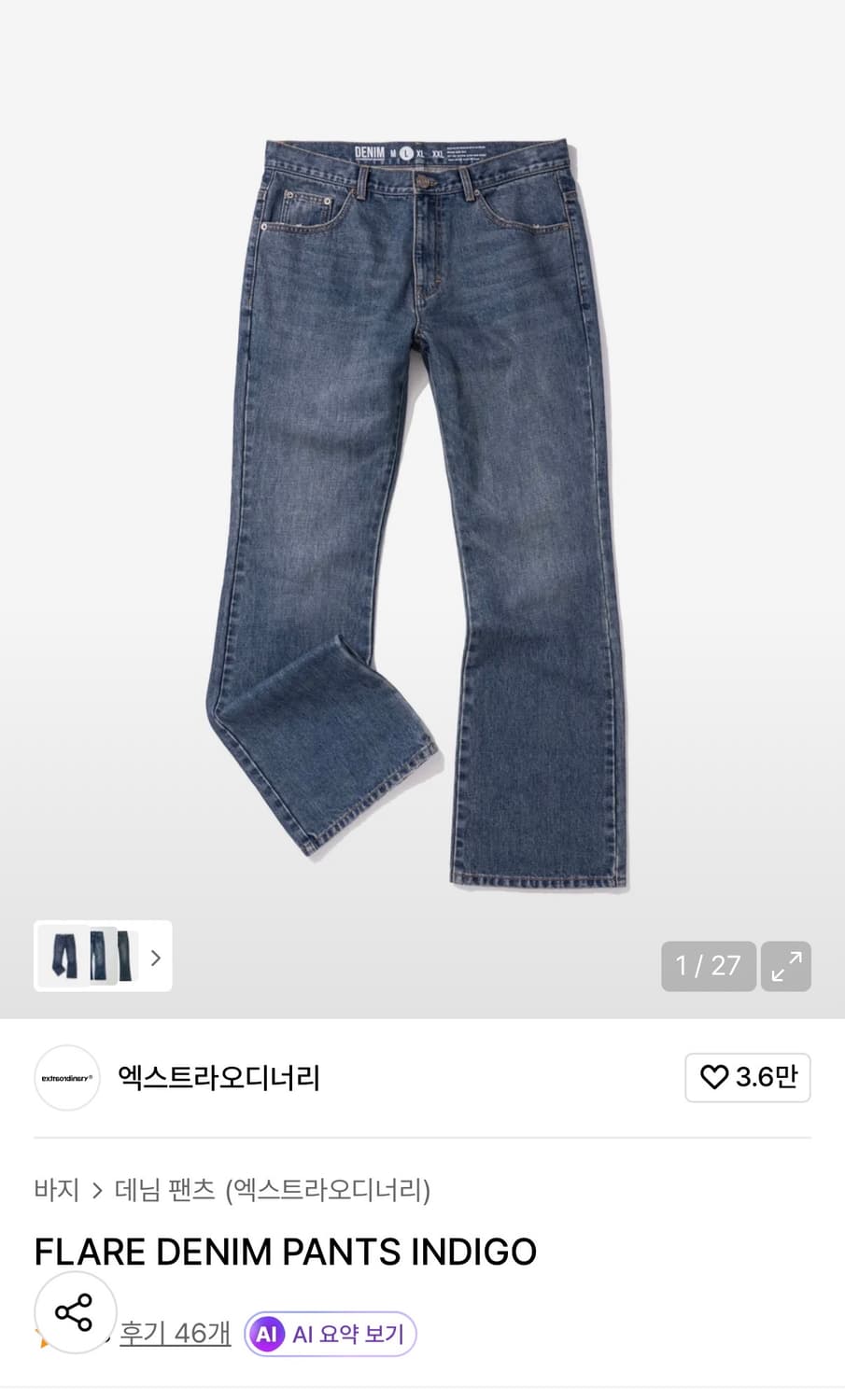Tap the 1 / 27 image counter badge
Image resolution: width=845 pixels, height=1400 pixels.
pyautogui.click(x=708, y=967)
